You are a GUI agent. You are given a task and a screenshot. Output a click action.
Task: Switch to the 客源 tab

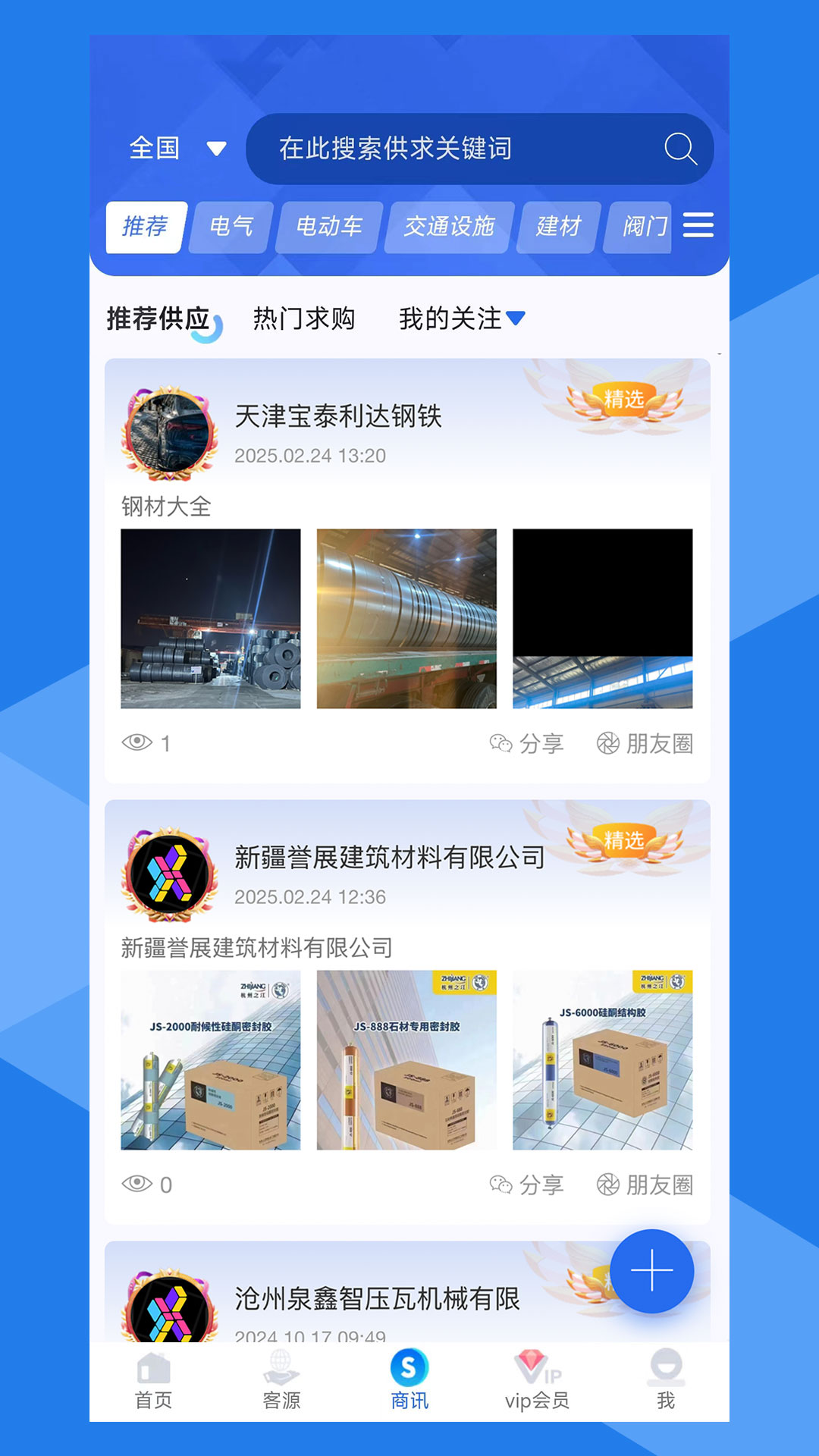coord(281,1382)
